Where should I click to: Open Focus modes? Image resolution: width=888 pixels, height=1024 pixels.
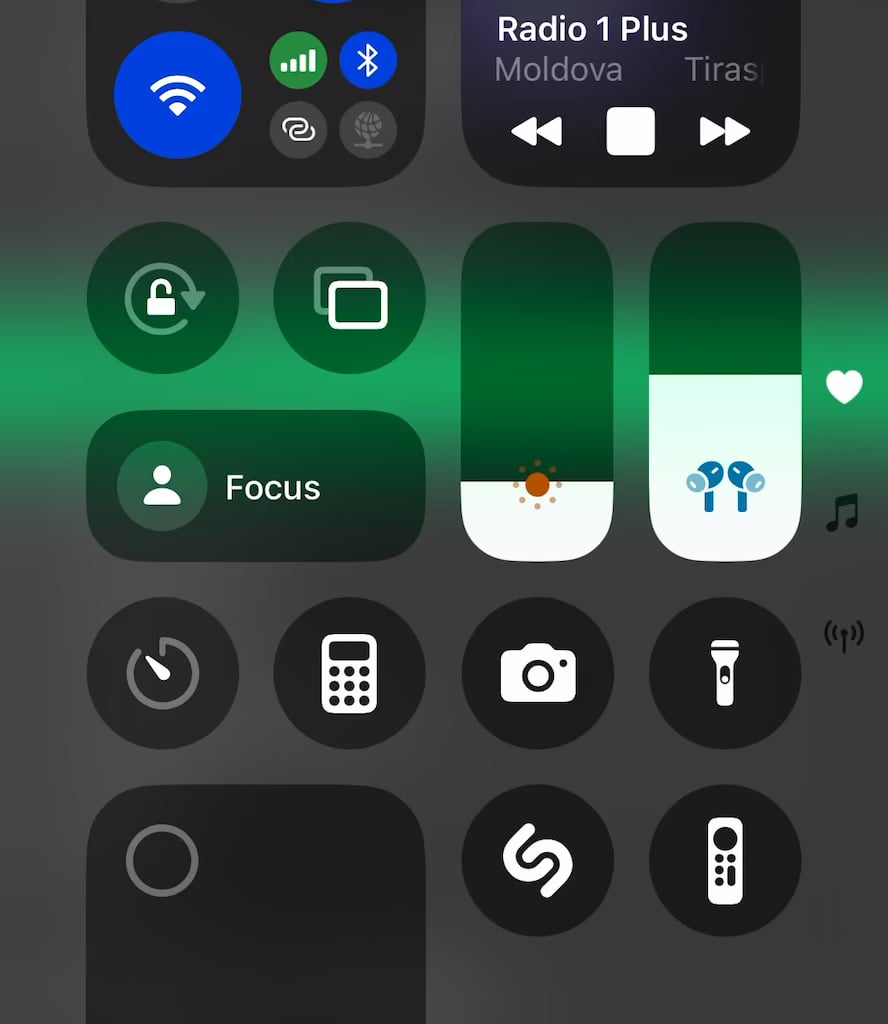tap(256, 487)
